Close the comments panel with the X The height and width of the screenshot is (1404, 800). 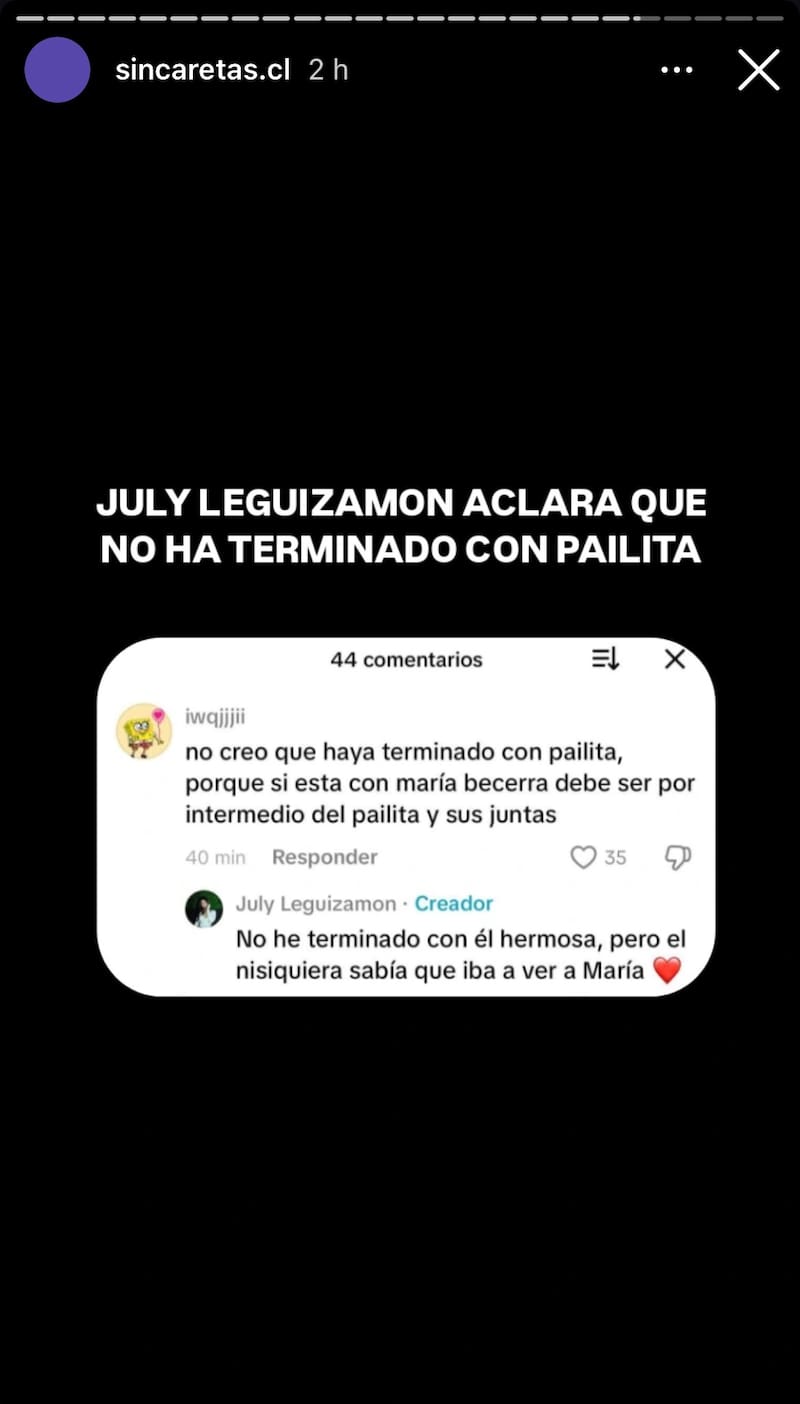coord(675,659)
